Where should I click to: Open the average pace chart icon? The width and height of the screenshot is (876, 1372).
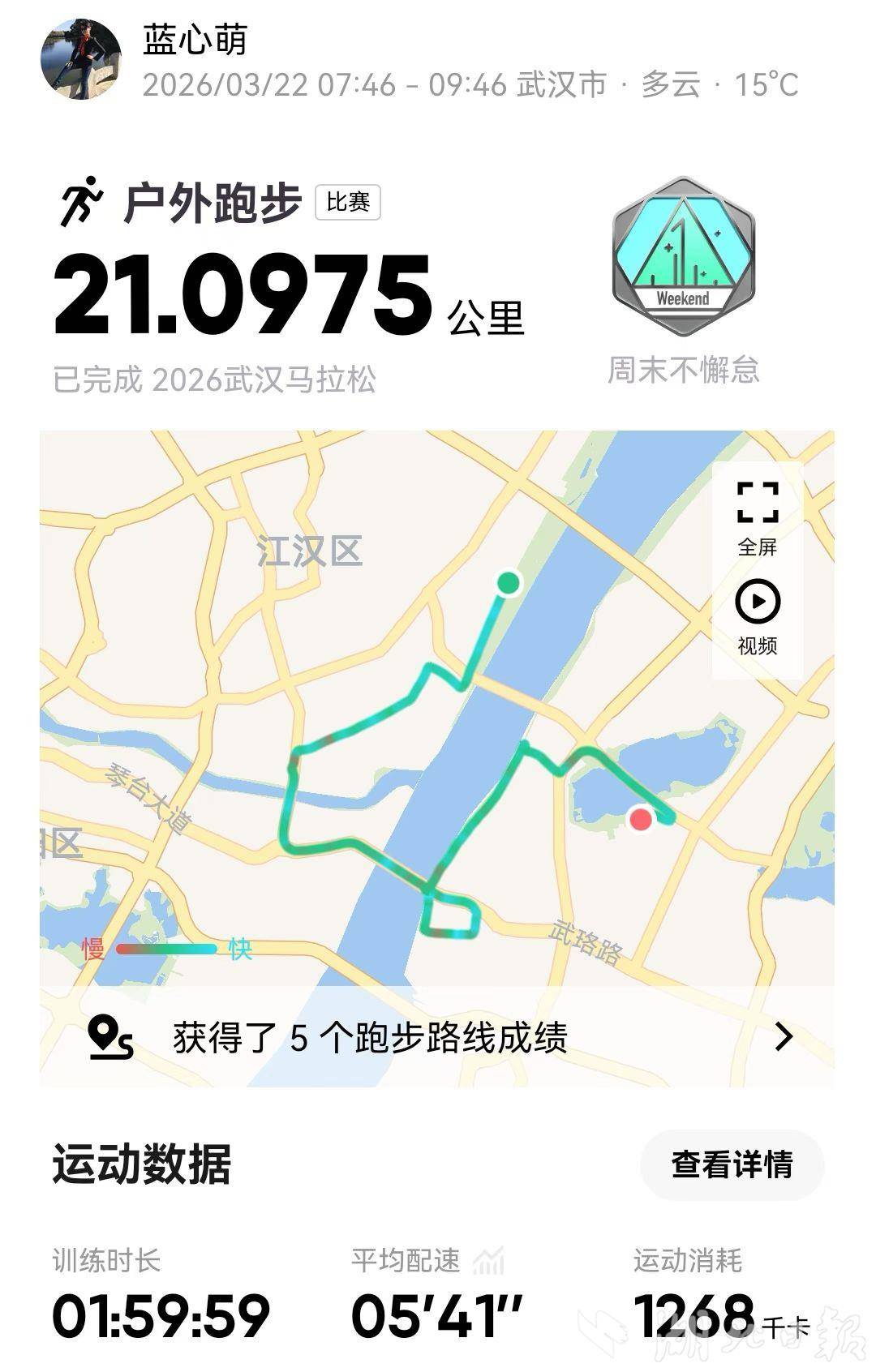pos(489,1261)
